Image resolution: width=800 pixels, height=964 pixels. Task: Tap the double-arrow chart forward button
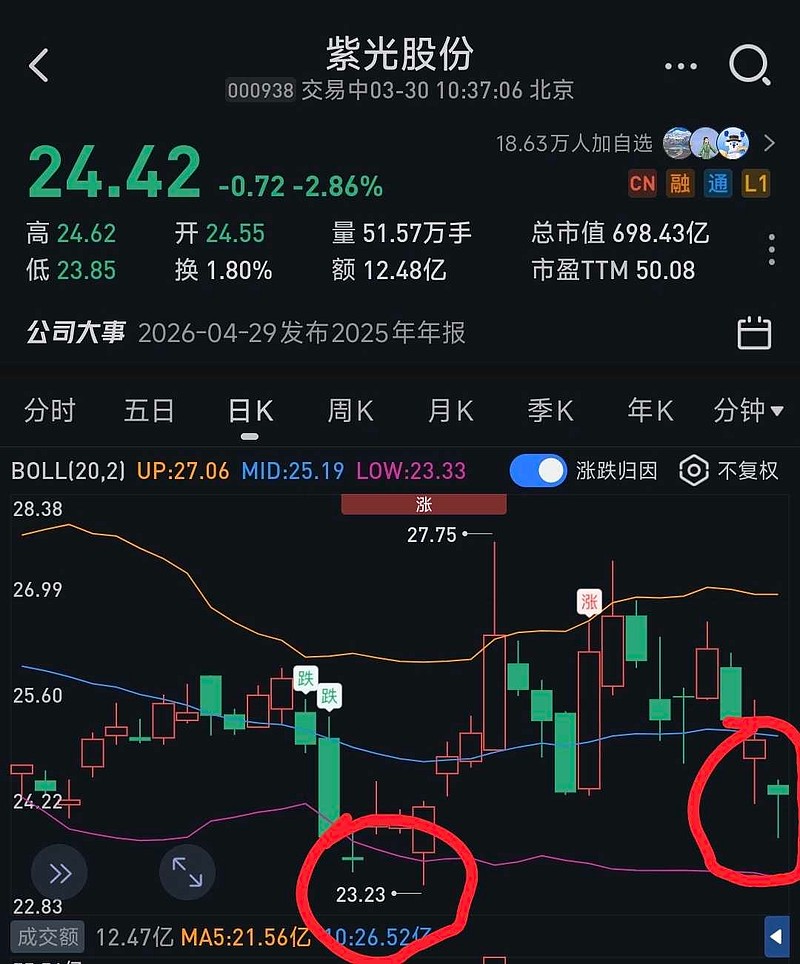[60, 873]
